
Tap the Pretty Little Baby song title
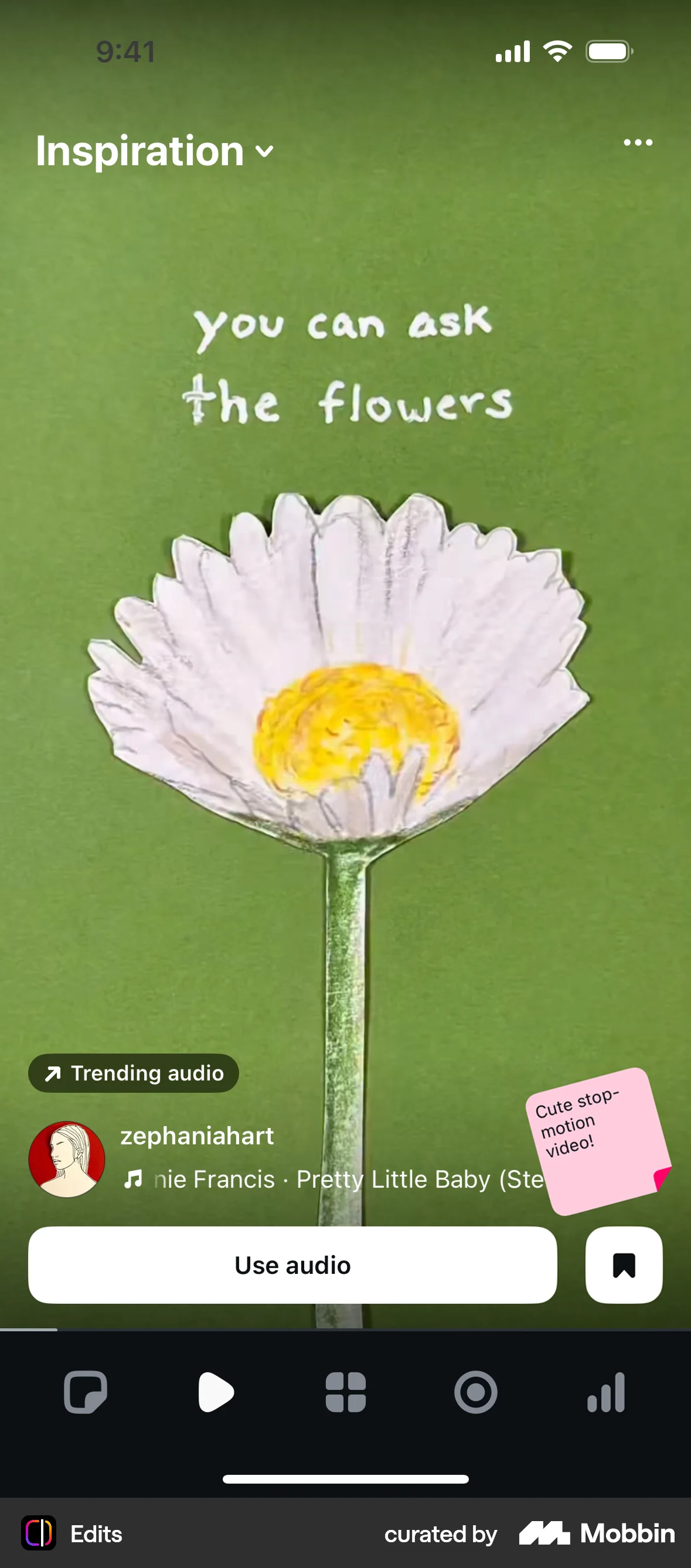tap(390, 1178)
